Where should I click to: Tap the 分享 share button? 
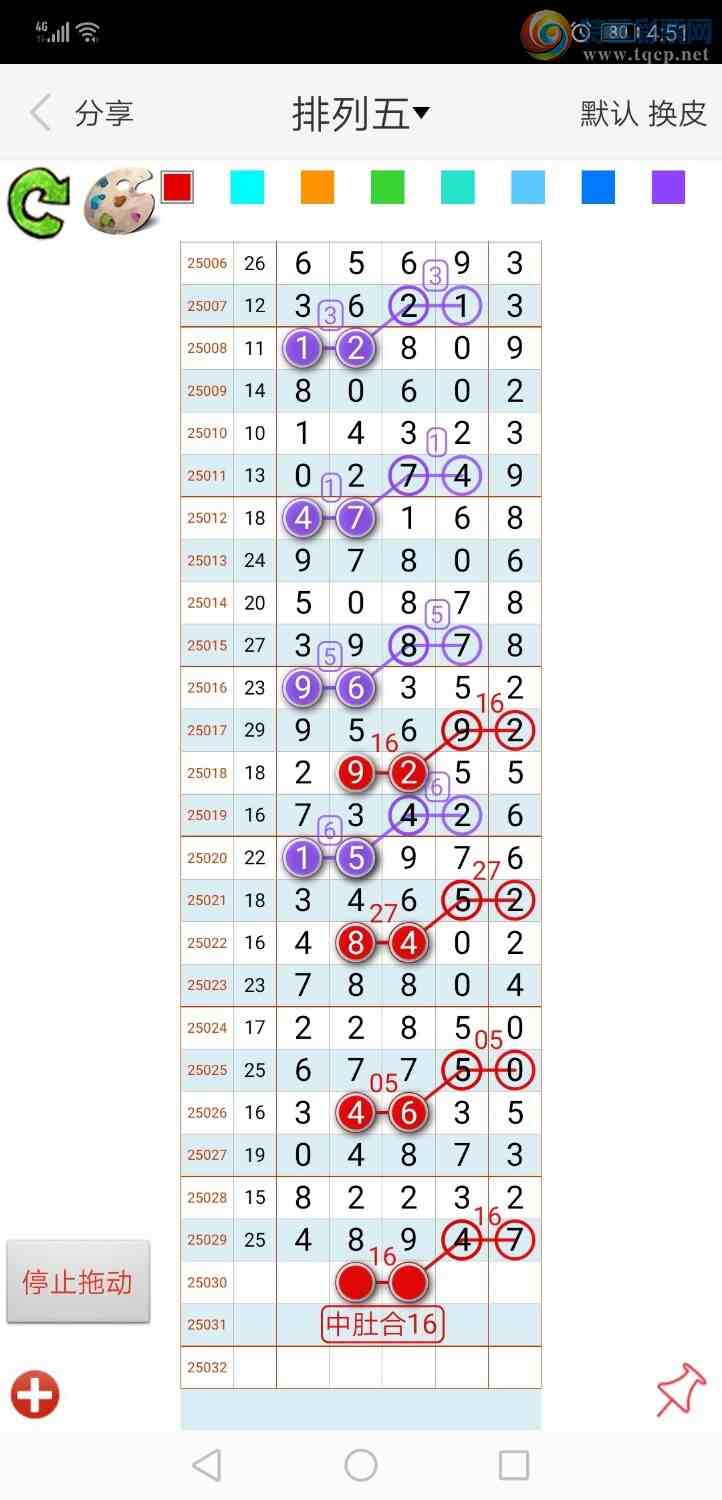104,113
